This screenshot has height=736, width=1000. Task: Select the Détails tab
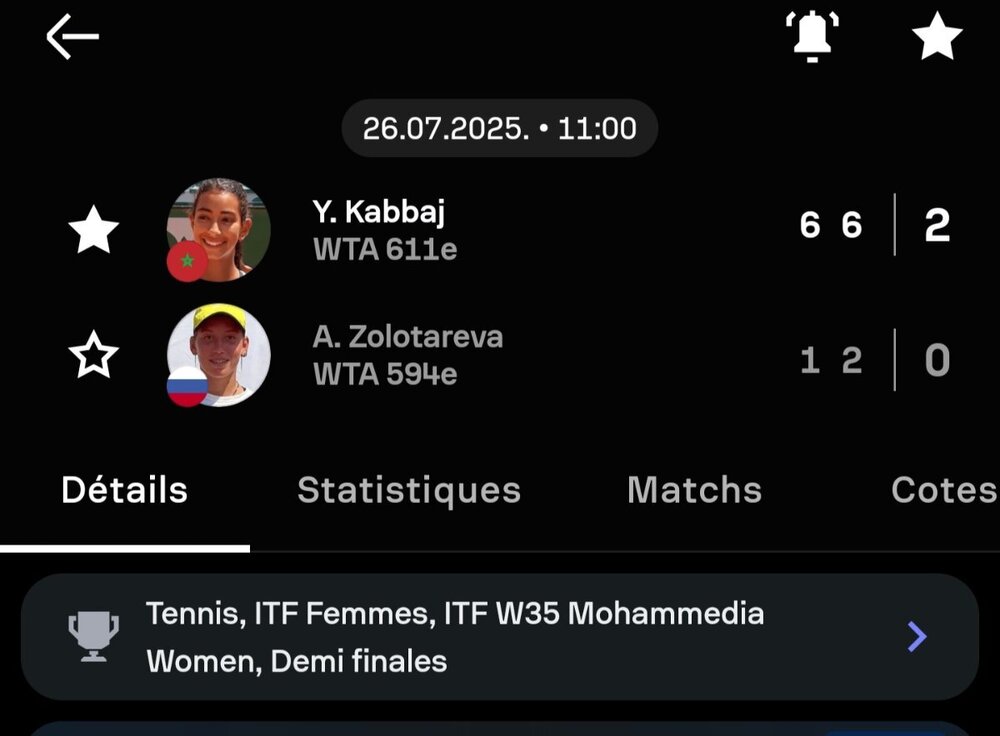point(124,490)
